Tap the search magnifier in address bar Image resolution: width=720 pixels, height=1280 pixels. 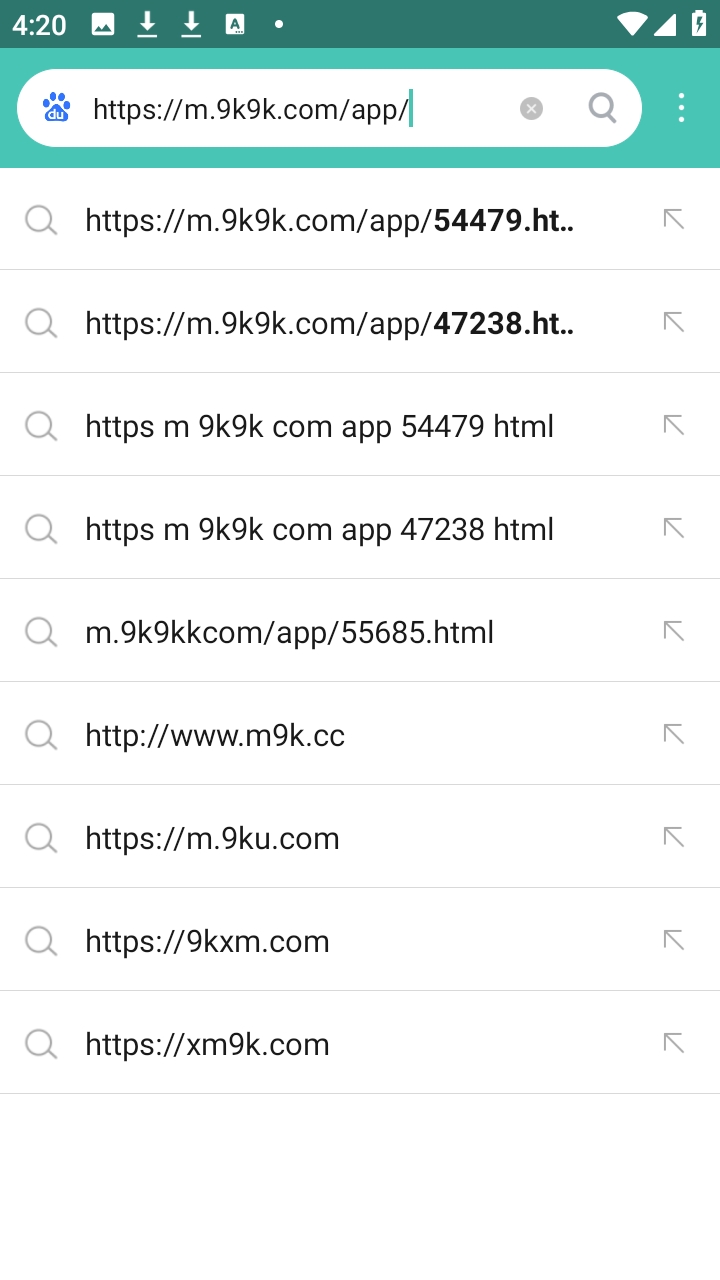(602, 108)
